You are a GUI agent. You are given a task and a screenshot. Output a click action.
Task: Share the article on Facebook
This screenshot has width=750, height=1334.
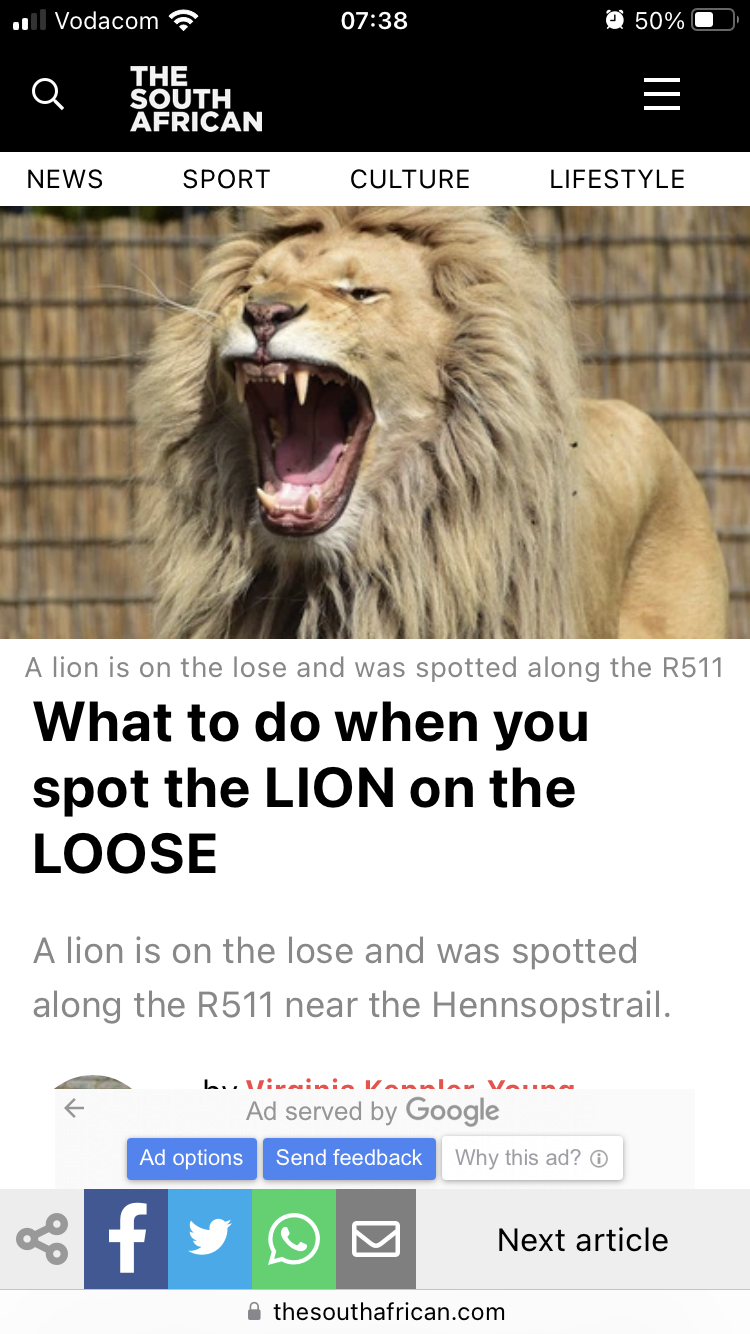coord(126,1239)
